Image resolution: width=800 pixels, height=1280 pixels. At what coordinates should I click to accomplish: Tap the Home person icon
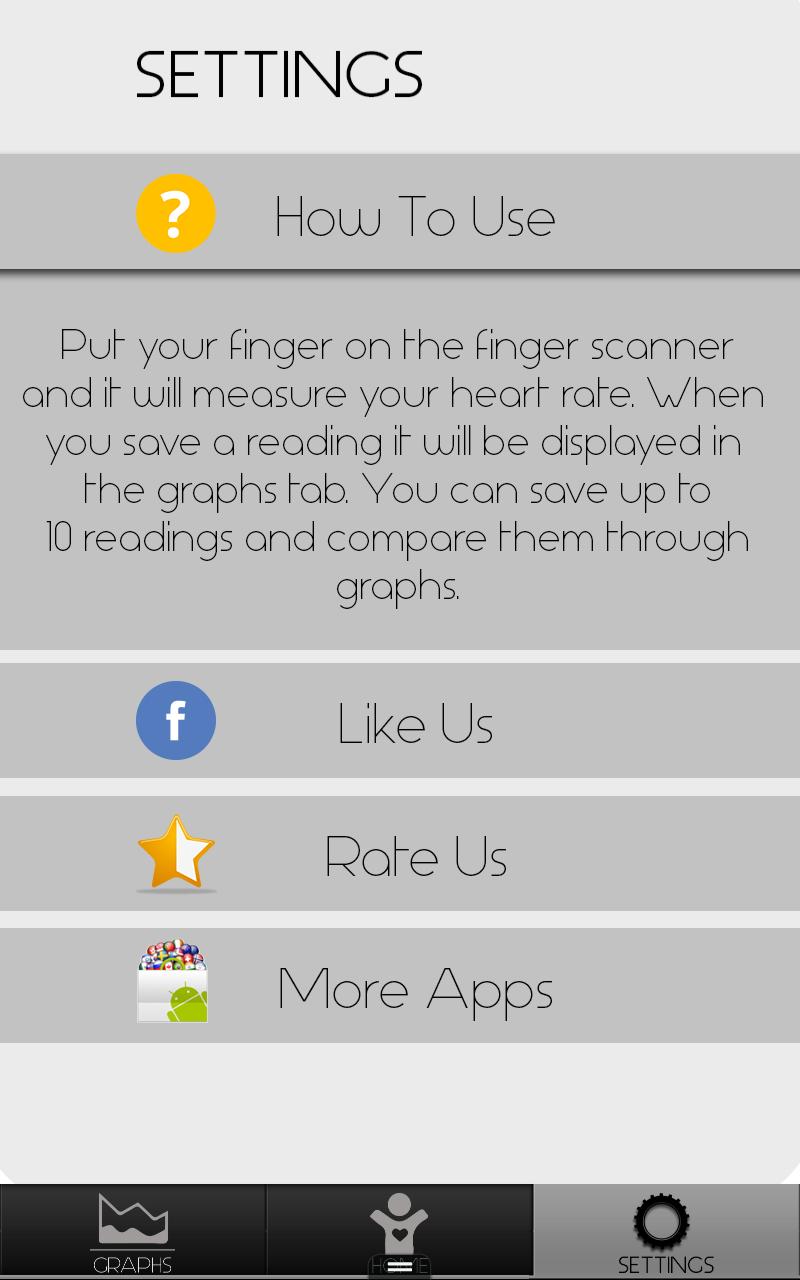(x=400, y=1220)
